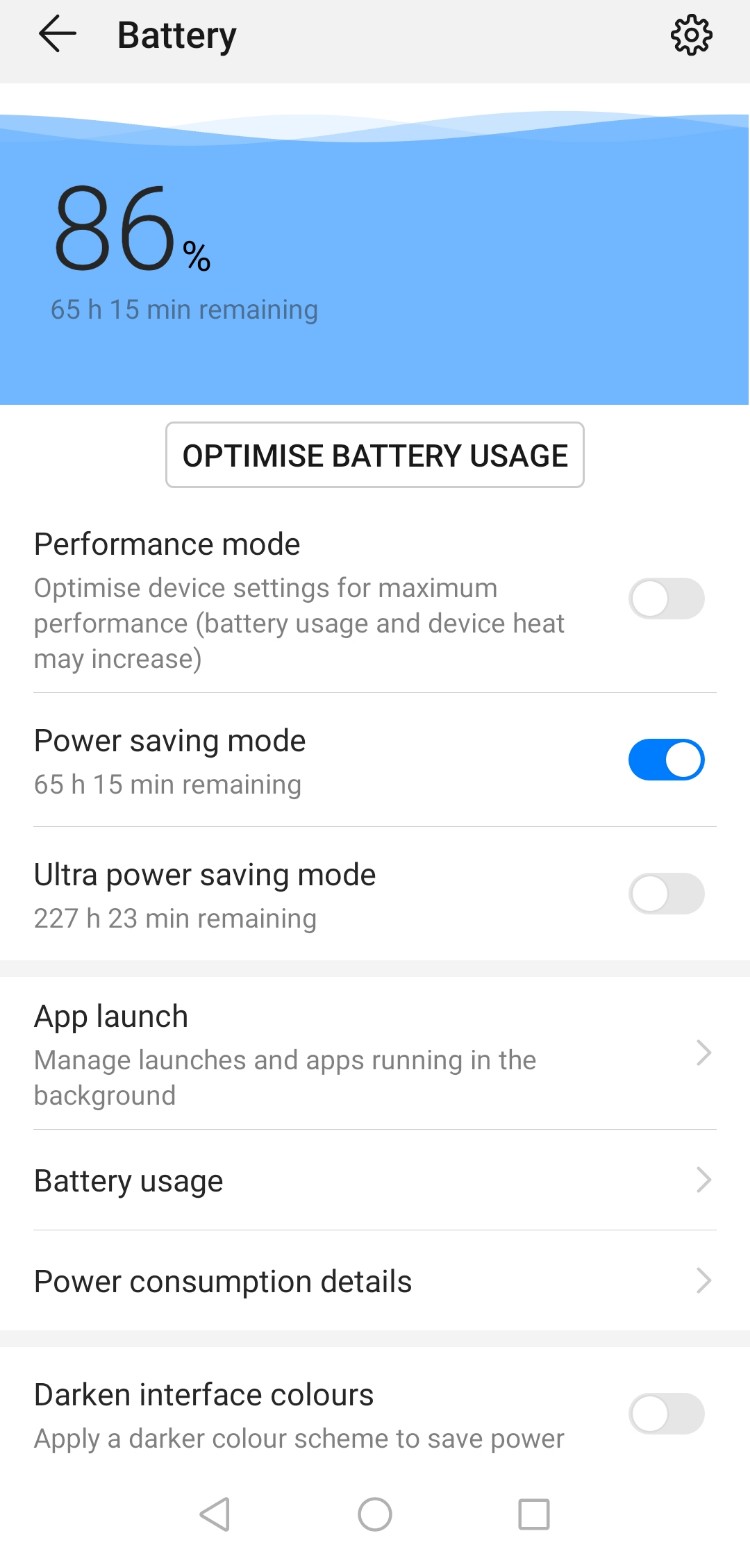
Task: Open recent apps from navigation bar
Action: [x=534, y=1514]
